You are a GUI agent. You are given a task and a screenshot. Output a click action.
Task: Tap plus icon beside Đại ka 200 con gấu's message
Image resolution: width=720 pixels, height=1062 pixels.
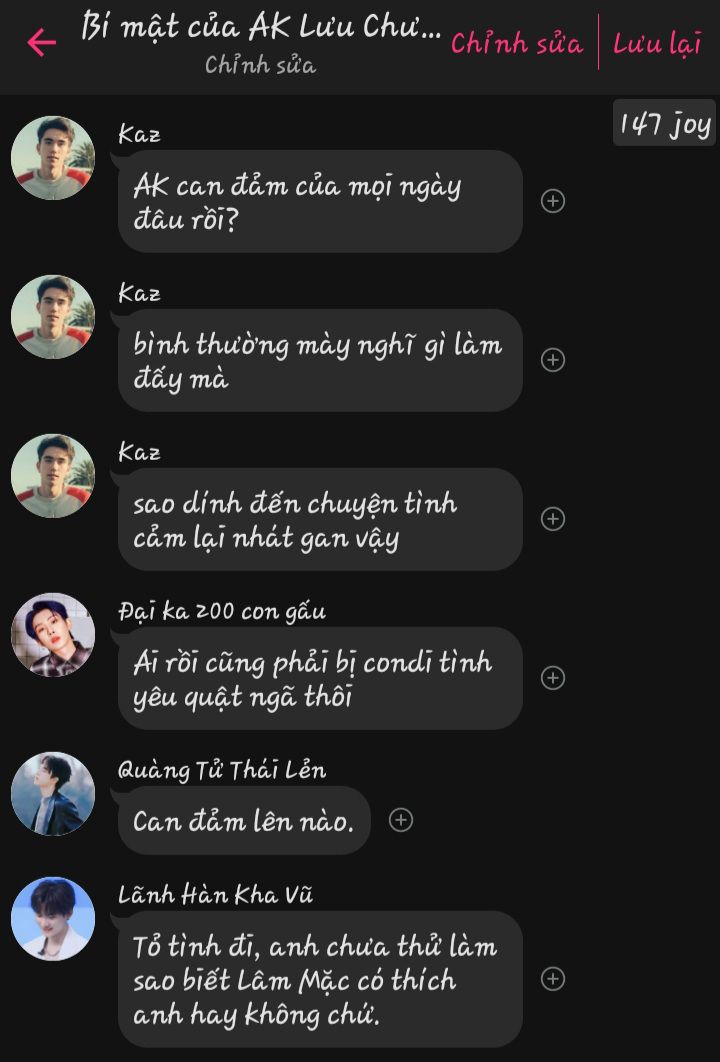coord(553,678)
